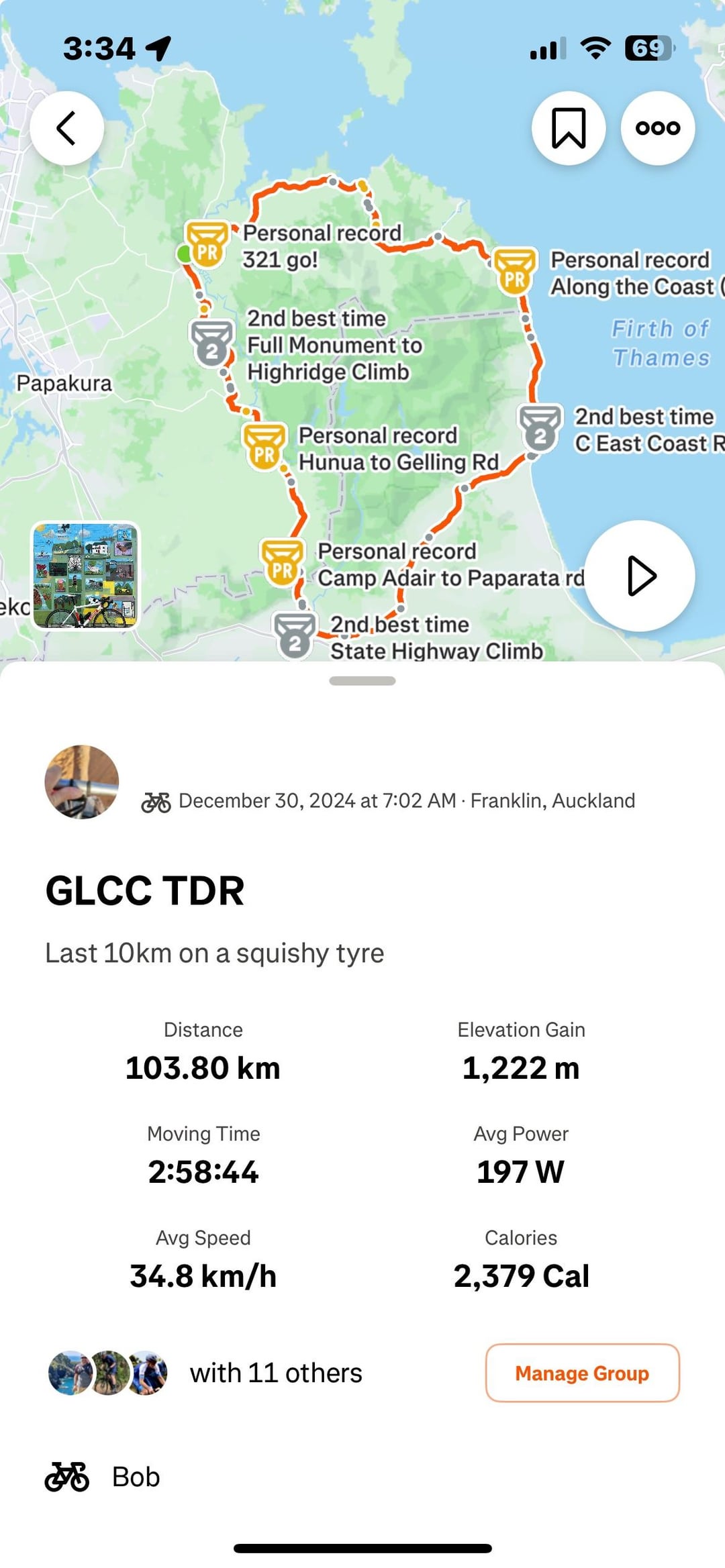Open the three-dot overflow menu
725x1568 pixels.
pyautogui.click(x=657, y=128)
